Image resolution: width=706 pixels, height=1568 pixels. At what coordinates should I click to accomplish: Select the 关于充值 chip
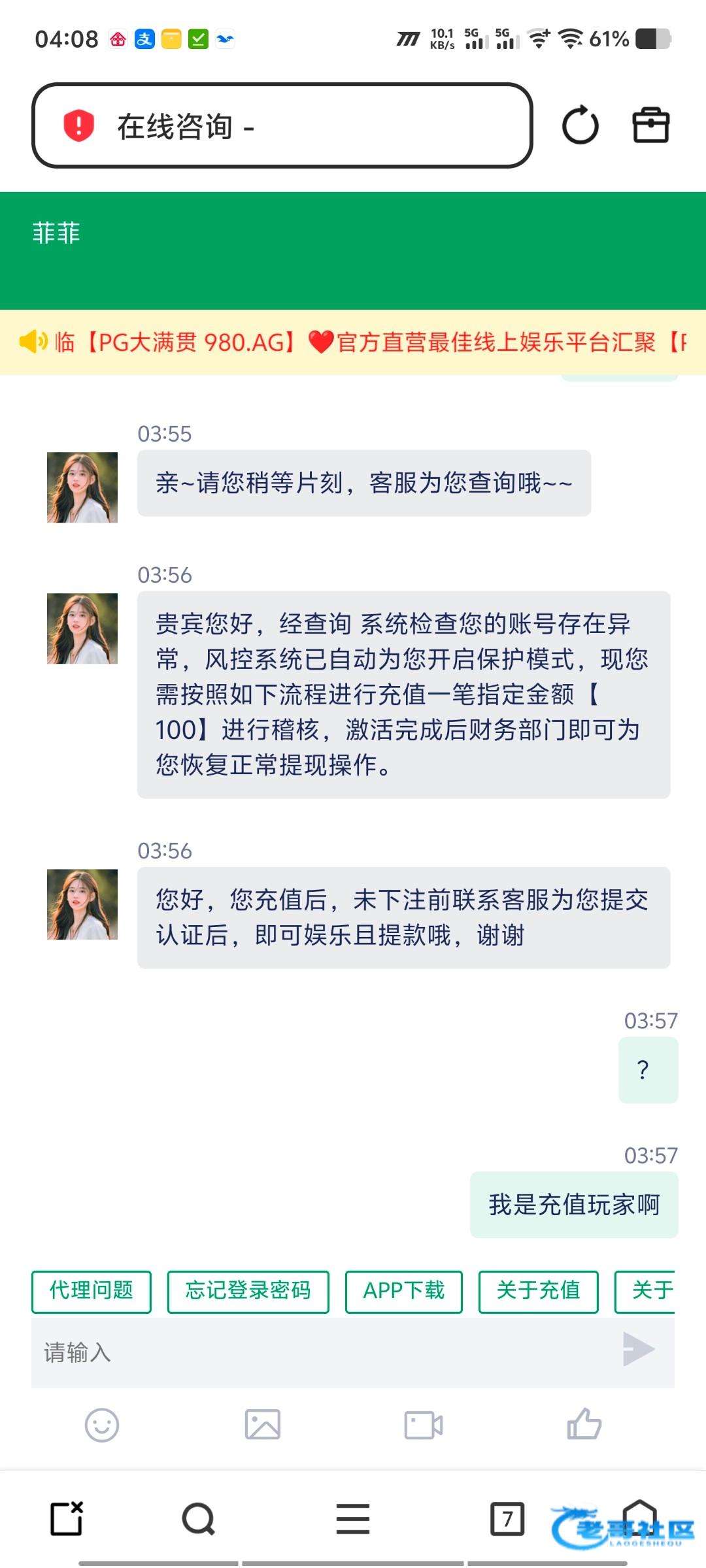pyautogui.click(x=538, y=1291)
